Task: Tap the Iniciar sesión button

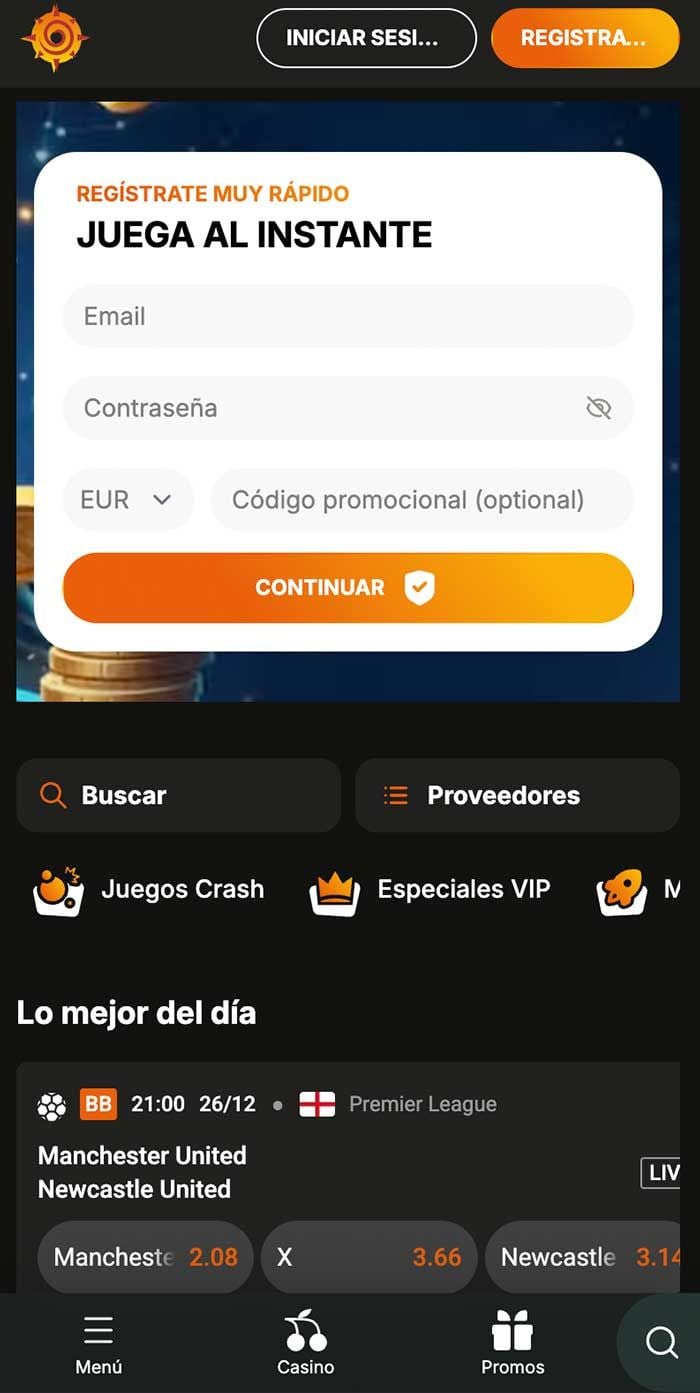Action: point(366,38)
